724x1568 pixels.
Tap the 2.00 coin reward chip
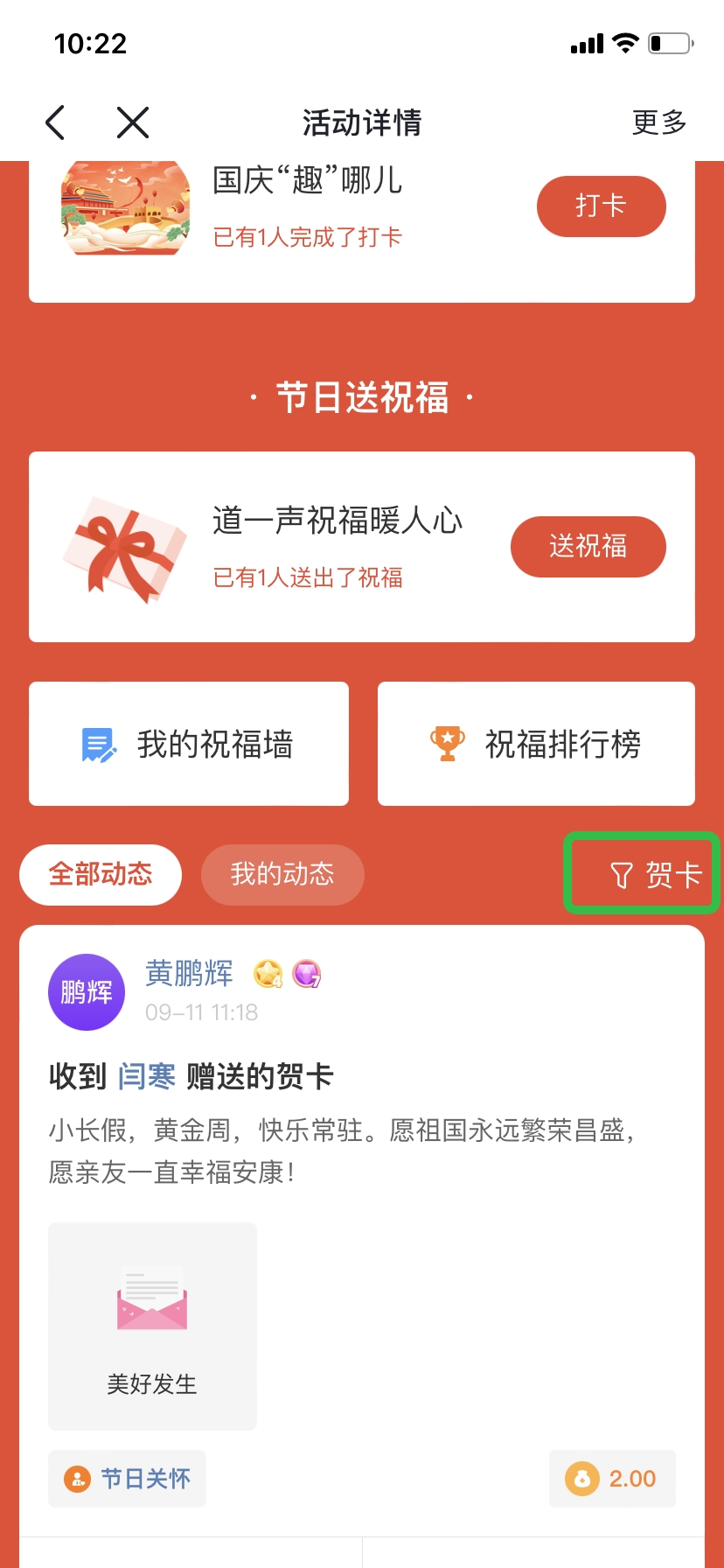pyautogui.click(x=612, y=1479)
